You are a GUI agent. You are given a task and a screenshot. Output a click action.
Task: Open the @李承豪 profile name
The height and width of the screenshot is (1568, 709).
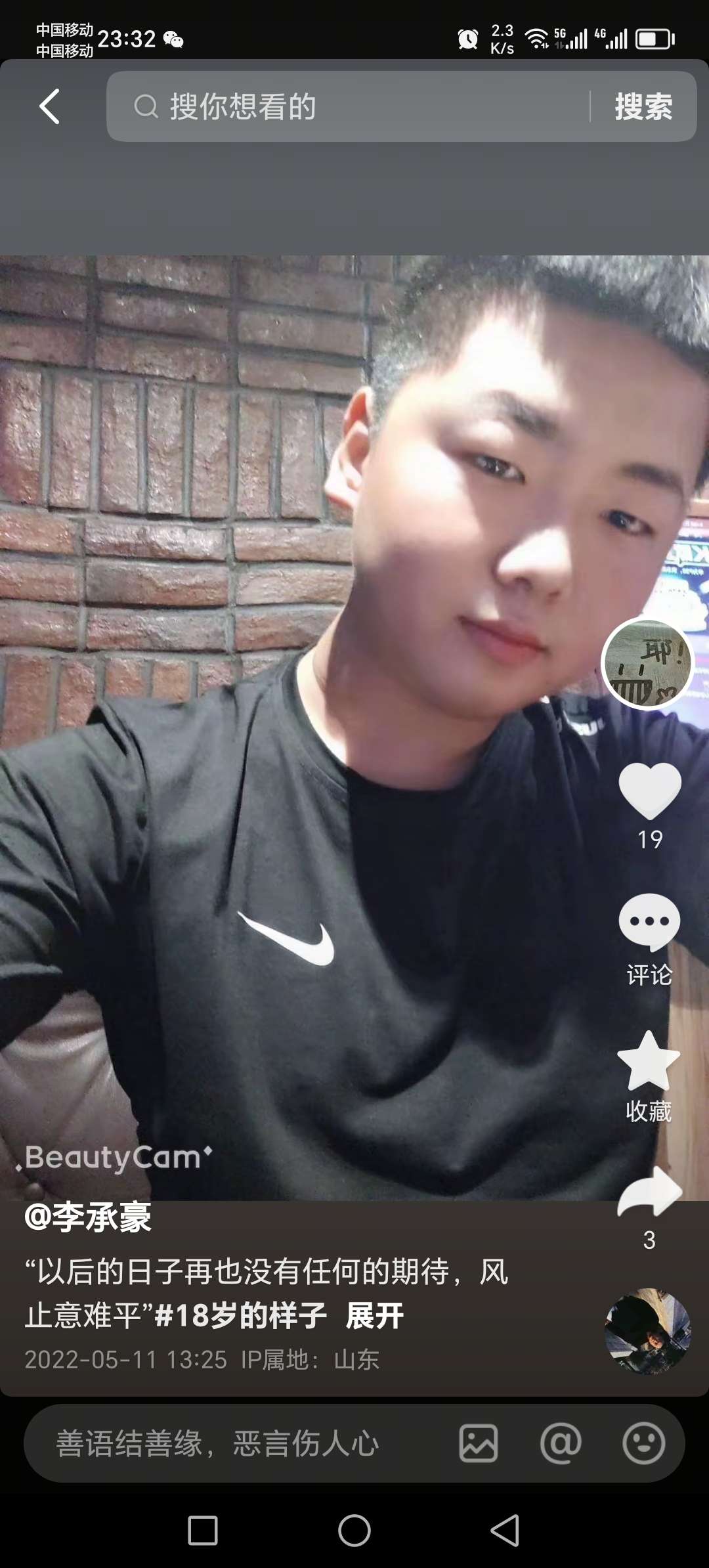click(89, 1217)
